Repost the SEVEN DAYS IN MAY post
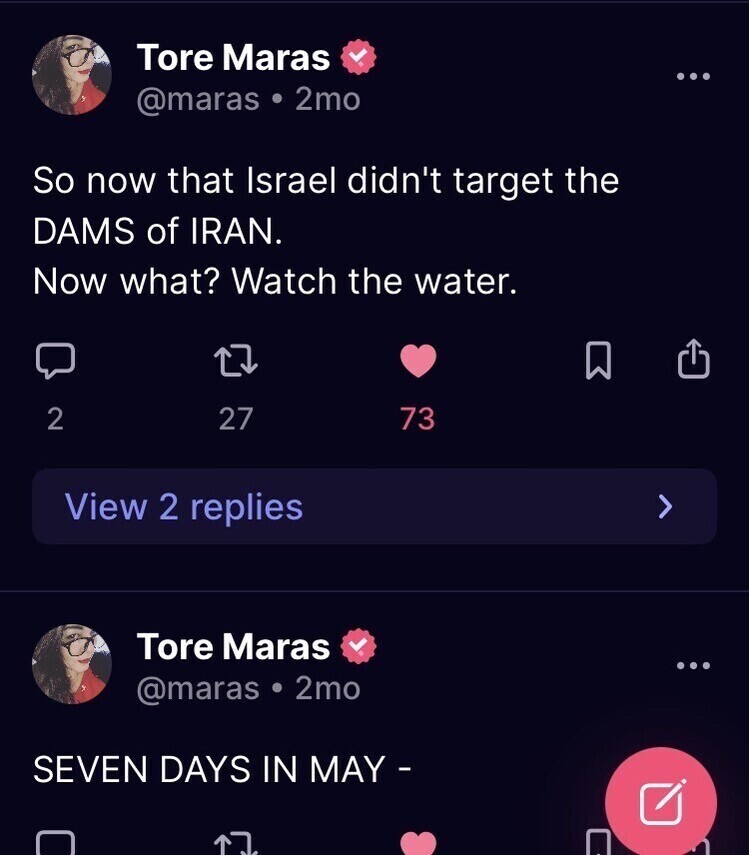This screenshot has width=749, height=855. click(236, 845)
